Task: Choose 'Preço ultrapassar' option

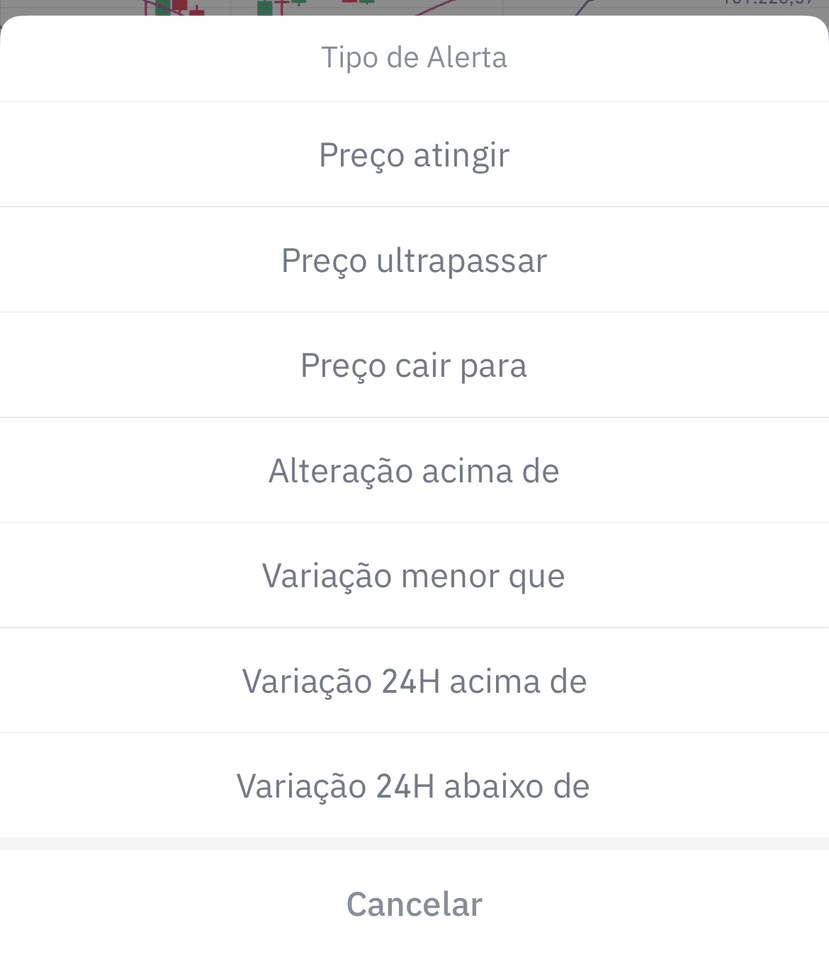Action: (414, 260)
